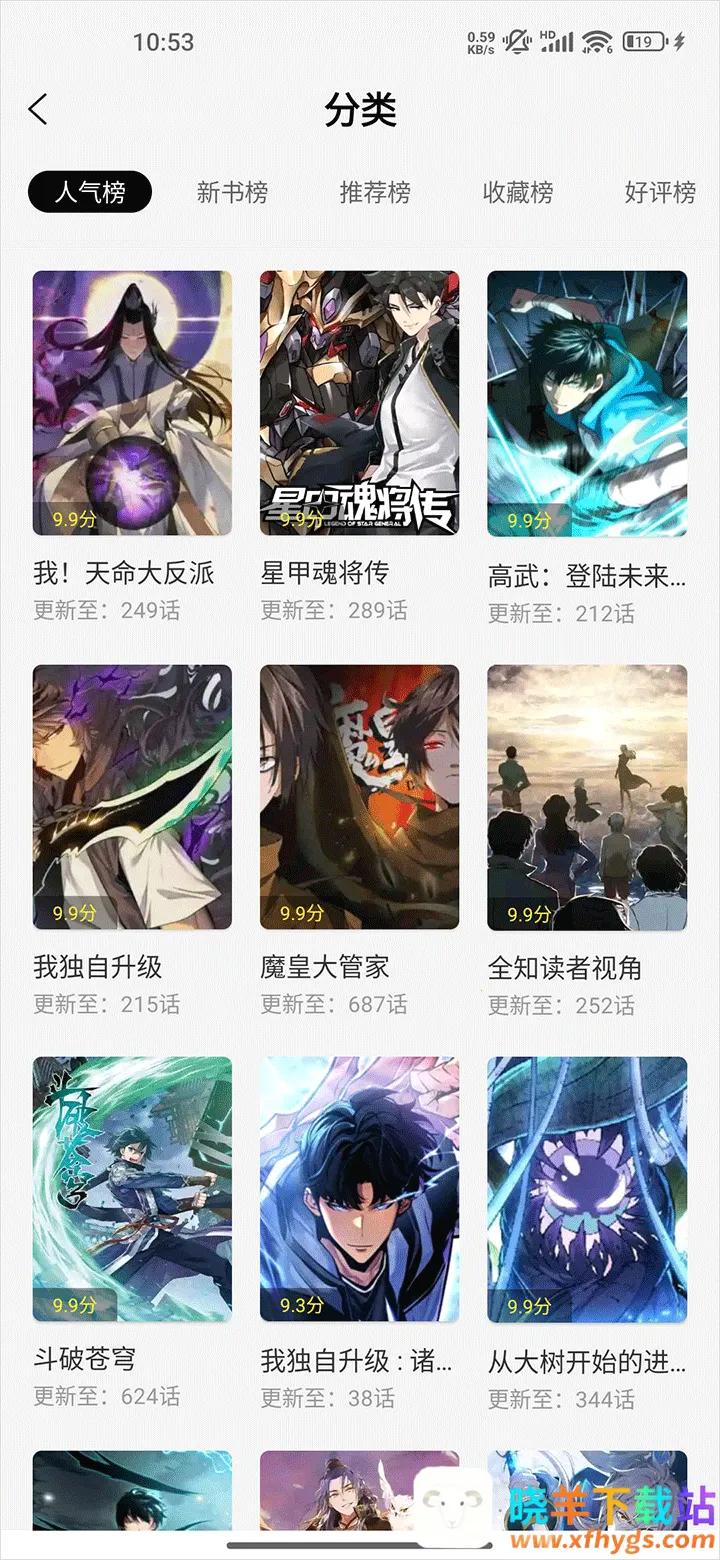Image resolution: width=720 pixels, height=1560 pixels.
Task: Go back using the top-left arrow
Action: tap(38, 109)
